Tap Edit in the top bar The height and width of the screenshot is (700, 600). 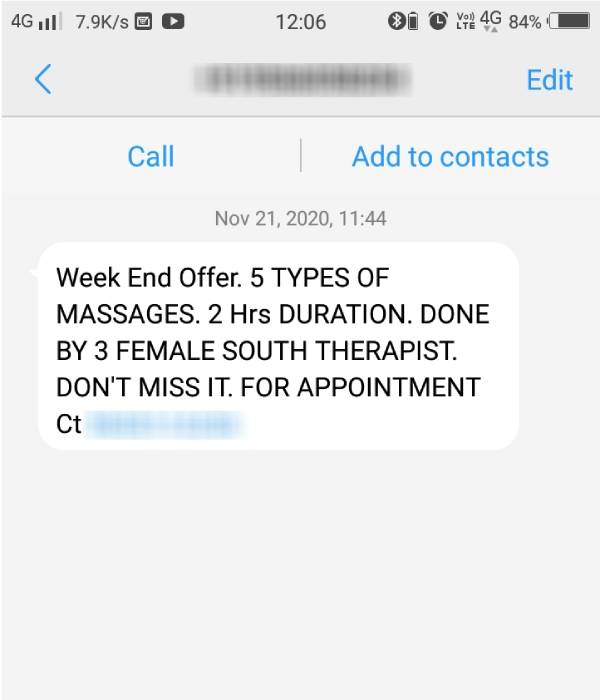click(x=549, y=80)
